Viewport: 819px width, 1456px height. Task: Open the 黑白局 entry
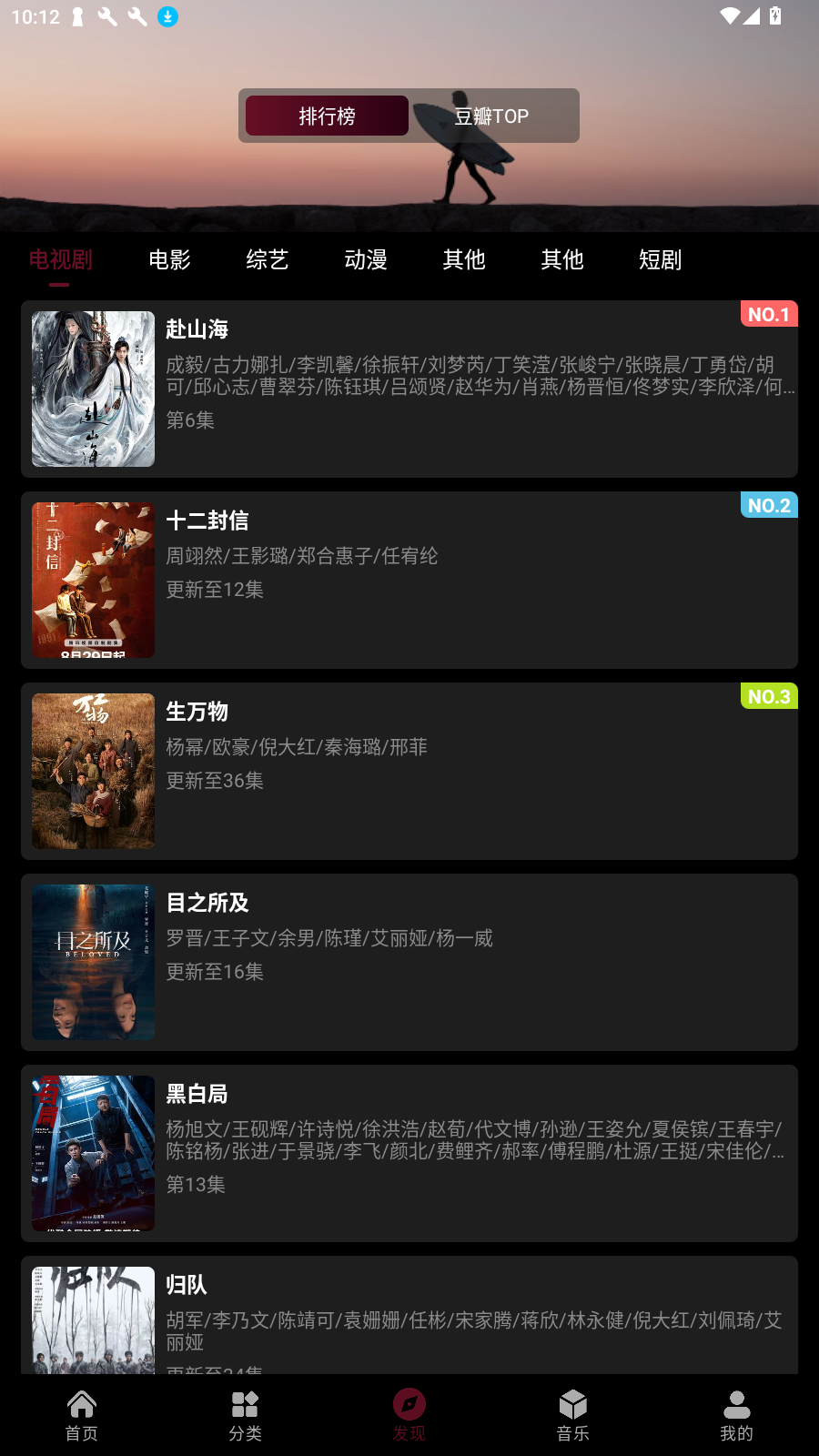(x=409, y=1154)
